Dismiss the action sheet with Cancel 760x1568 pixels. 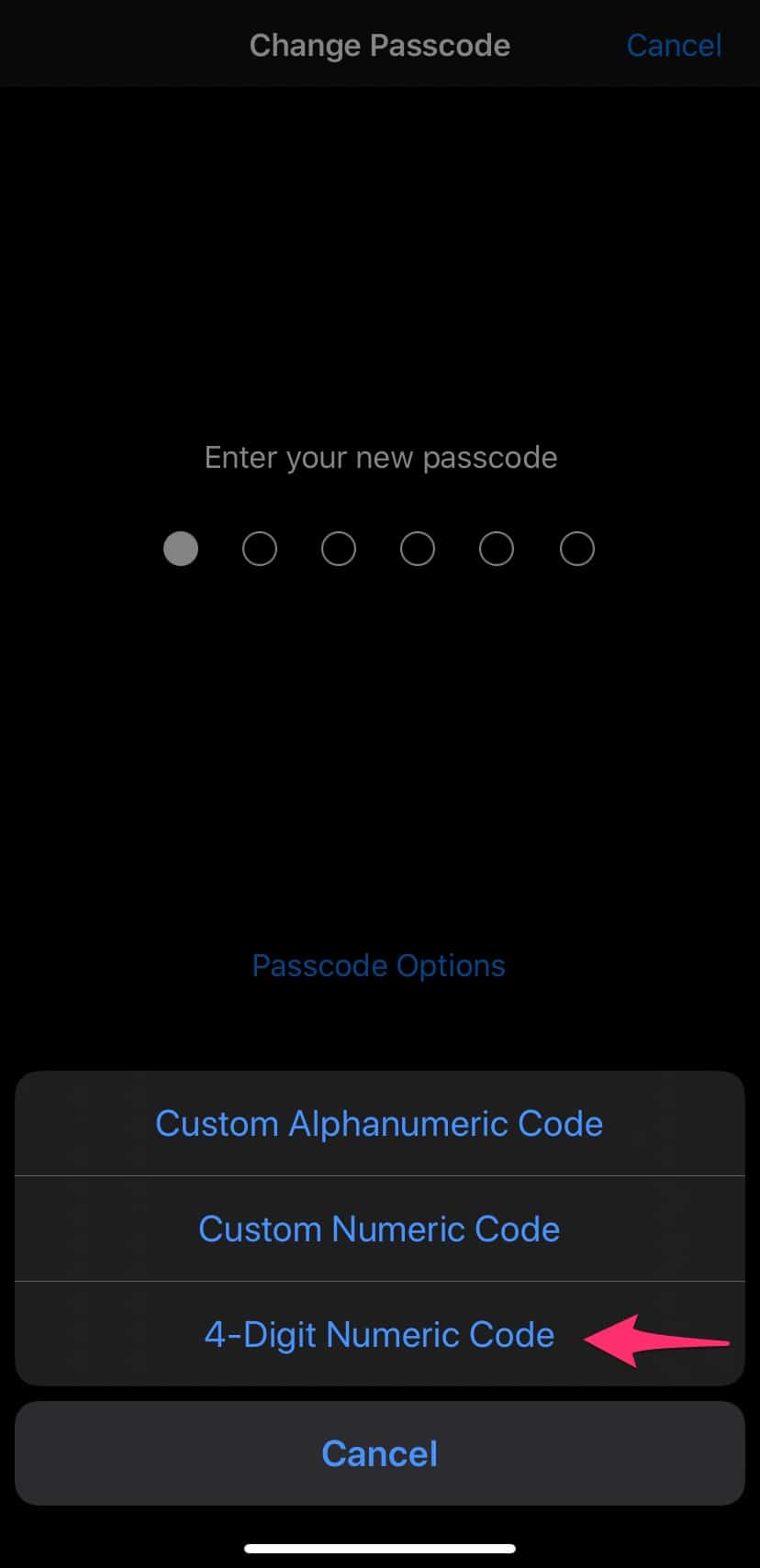(379, 1453)
